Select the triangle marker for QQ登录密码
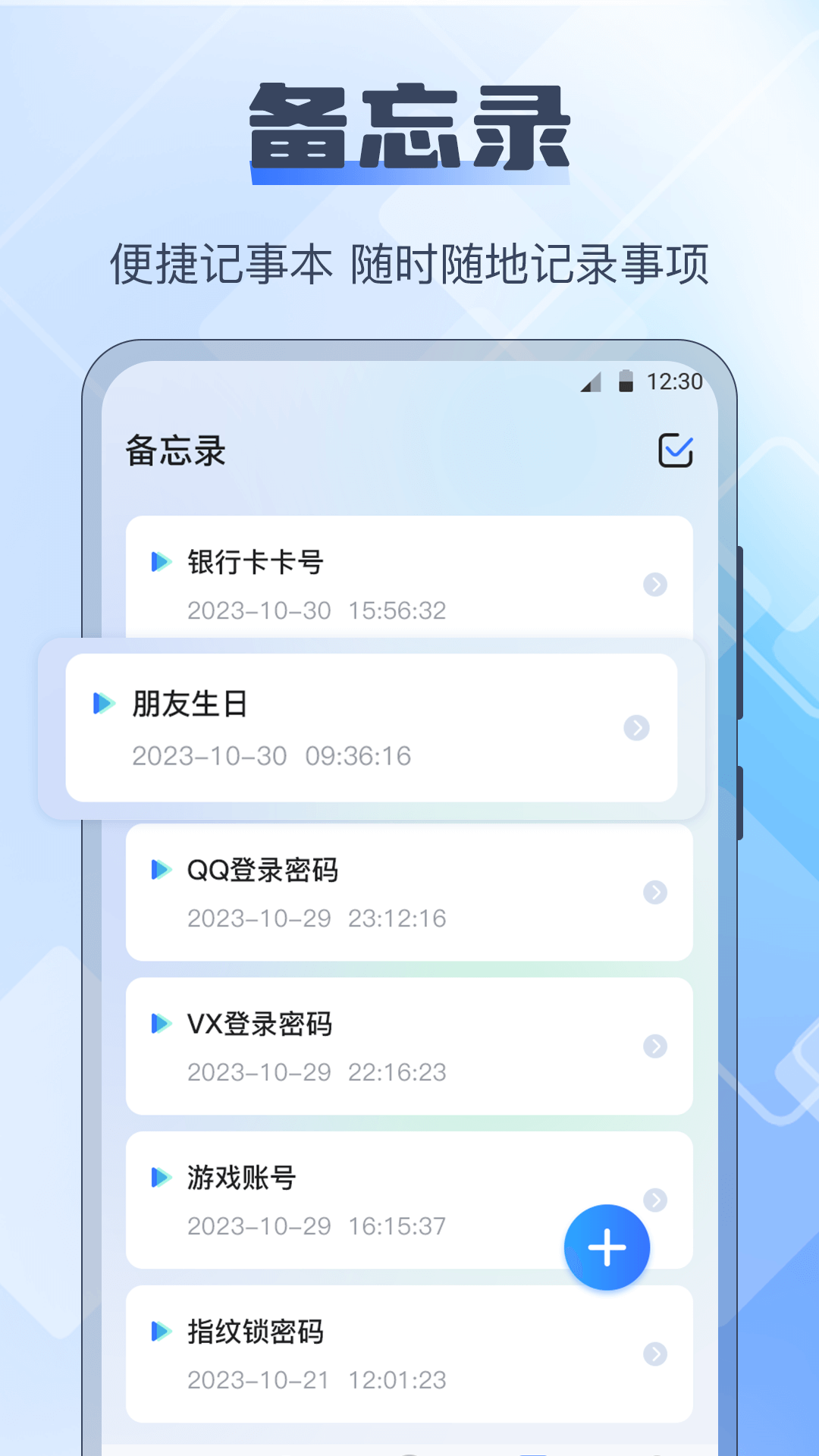Screen dimensions: 819x1456 point(161,869)
